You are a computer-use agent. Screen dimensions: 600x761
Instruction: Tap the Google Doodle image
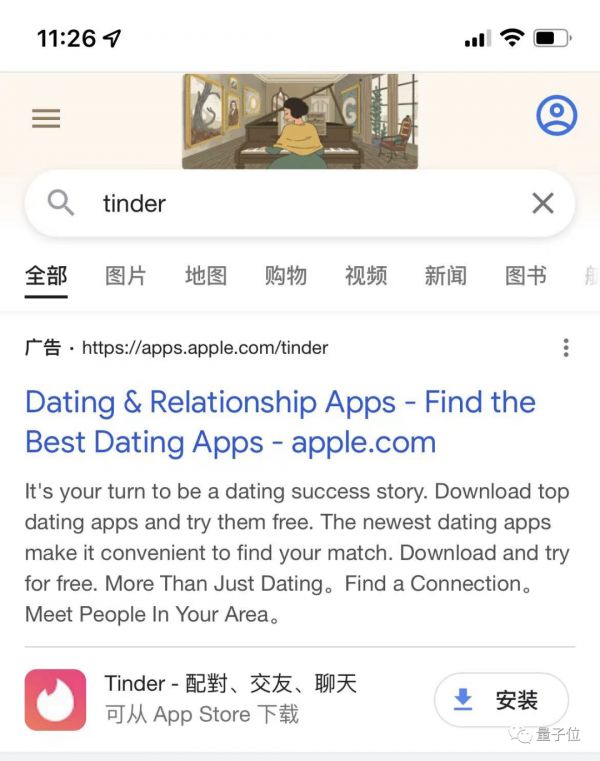click(x=299, y=121)
